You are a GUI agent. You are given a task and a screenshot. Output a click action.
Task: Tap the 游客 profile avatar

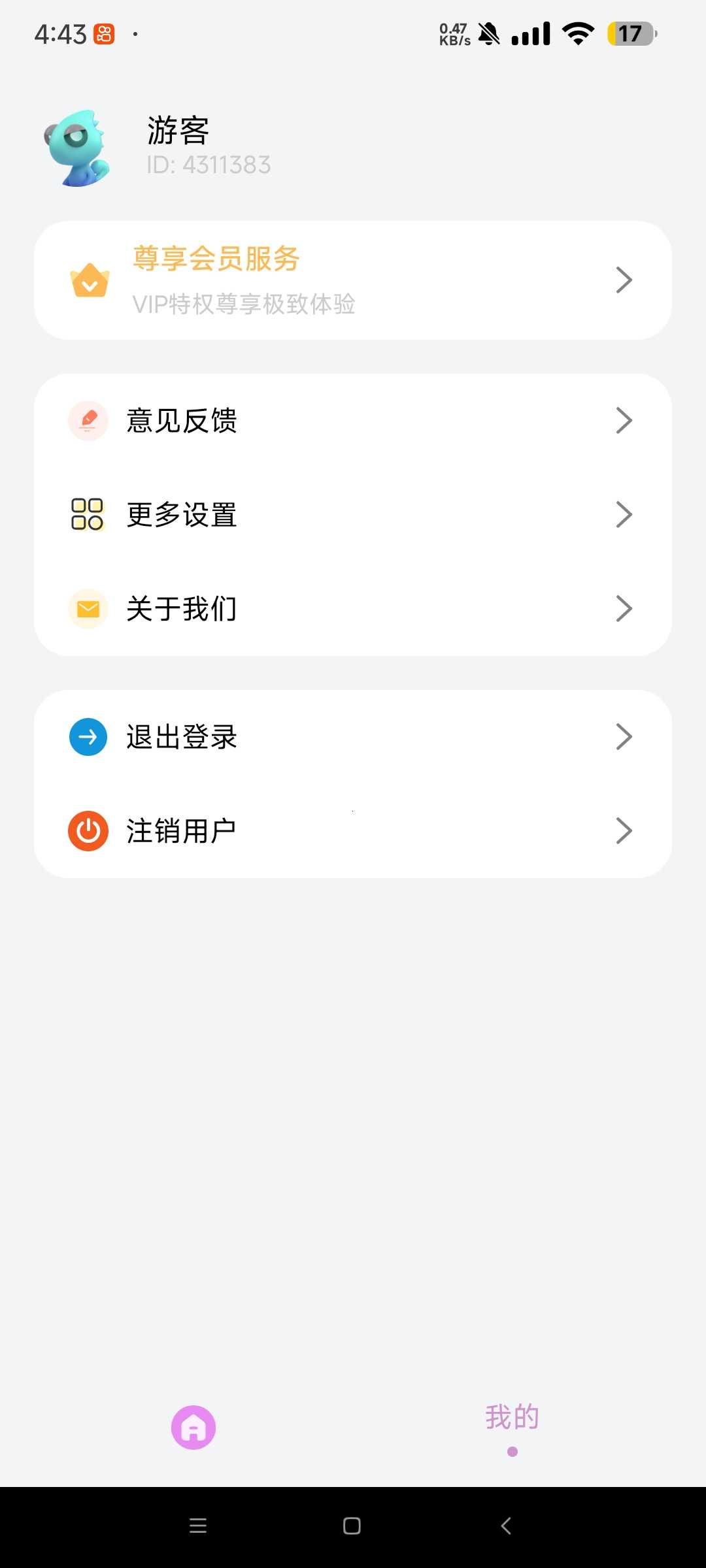tap(78, 148)
